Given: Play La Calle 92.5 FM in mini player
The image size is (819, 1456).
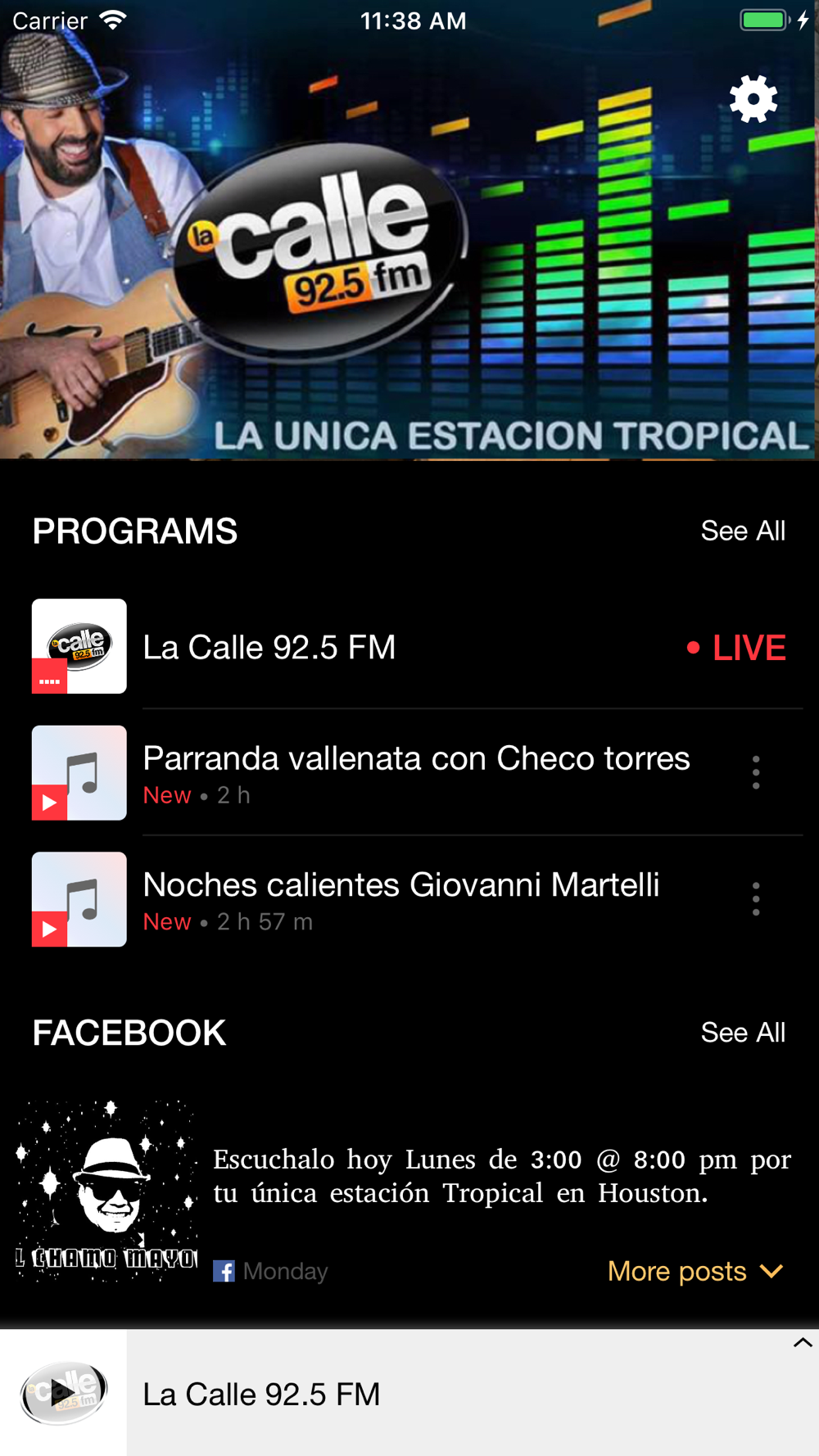Looking at the screenshot, I should (64, 1392).
